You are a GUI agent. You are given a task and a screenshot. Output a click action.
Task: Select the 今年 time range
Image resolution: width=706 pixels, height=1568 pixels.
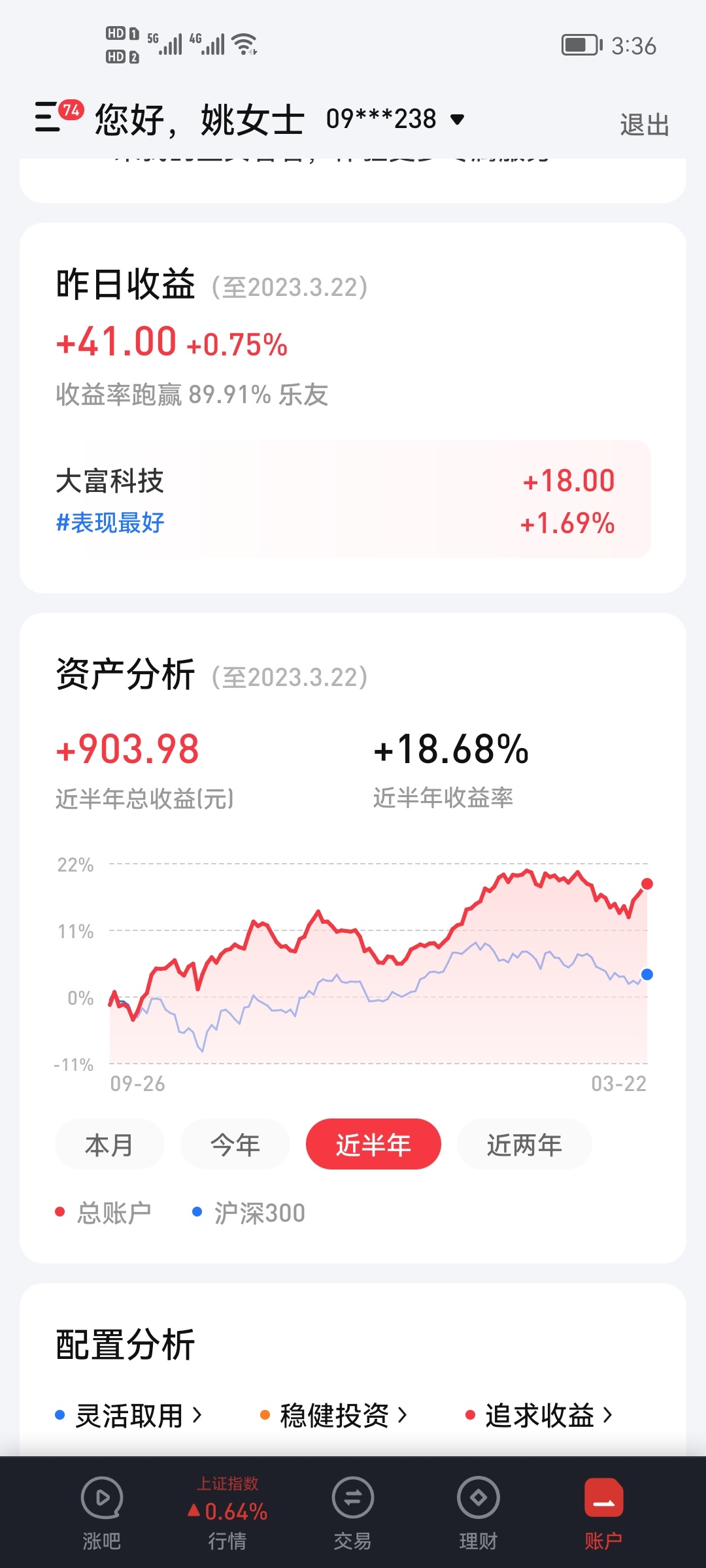tap(235, 1145)
